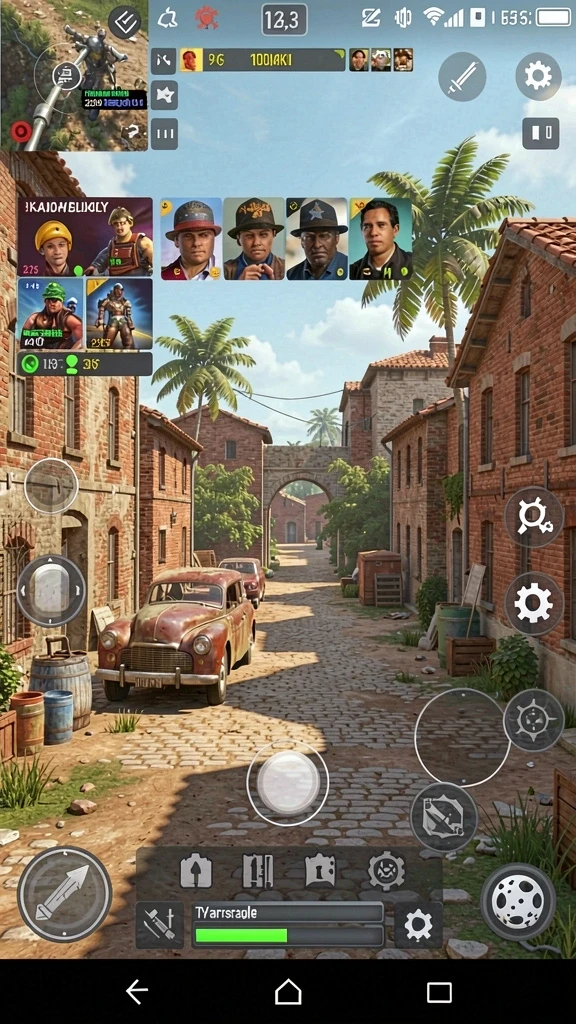Tap the red record button on minimap
Viewport: 576px width, 1024px height.
pos(22,132)
